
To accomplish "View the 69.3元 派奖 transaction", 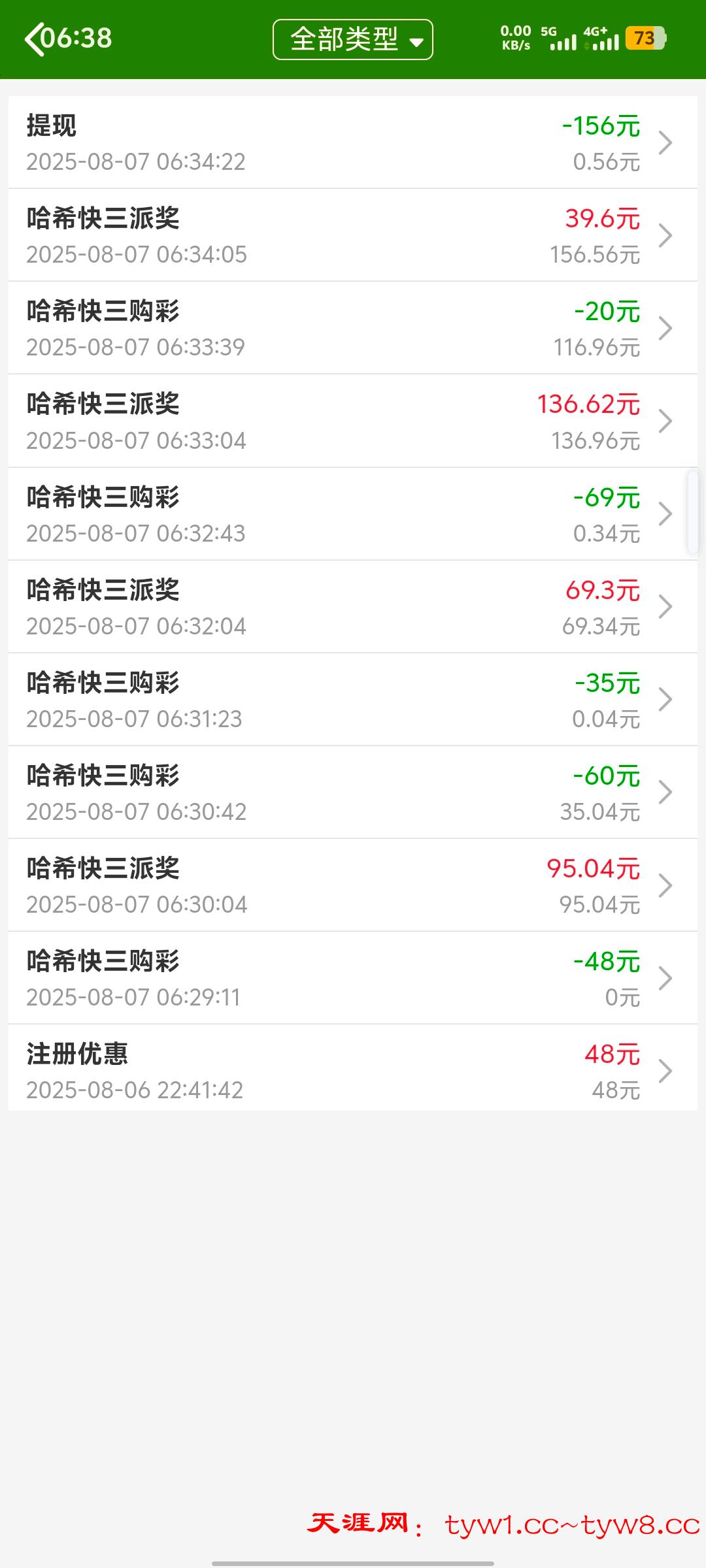I will coord(353,607).
